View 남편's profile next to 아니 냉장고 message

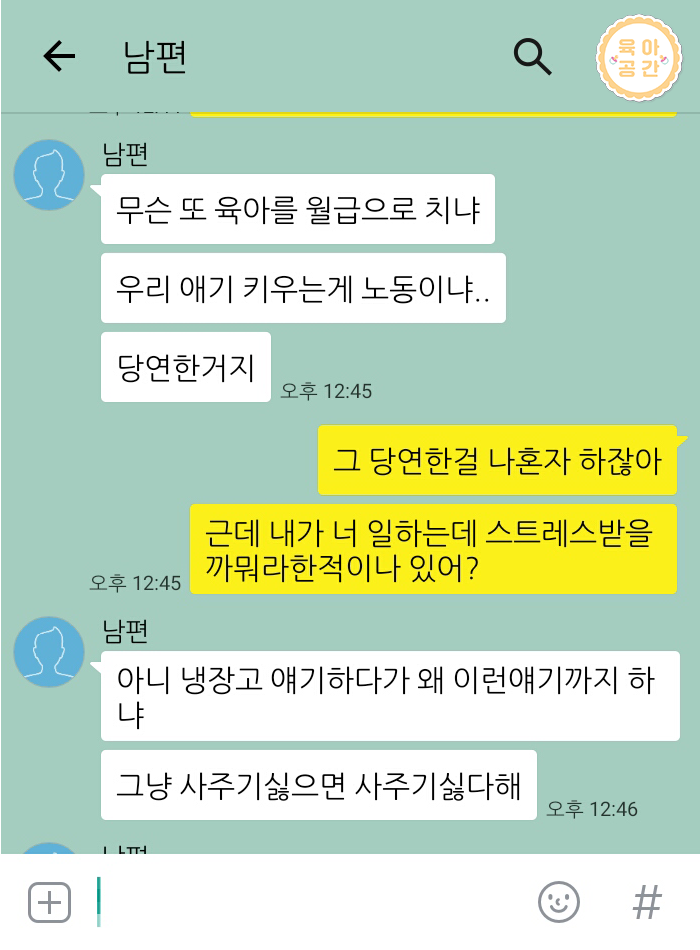click(x=49, y=652)
